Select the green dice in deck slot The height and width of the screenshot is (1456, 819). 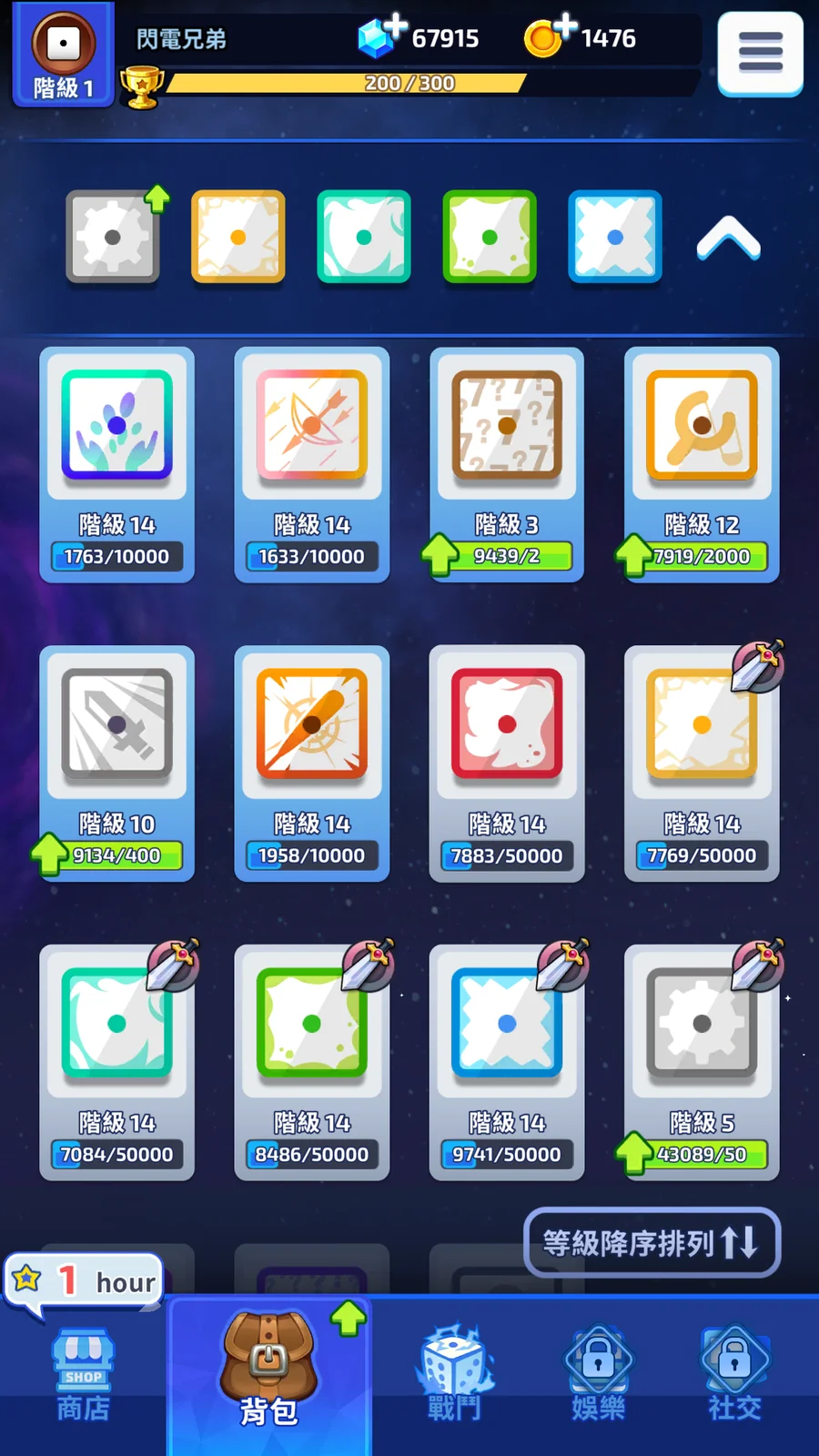pyautogui.click(x=489, y=237)
